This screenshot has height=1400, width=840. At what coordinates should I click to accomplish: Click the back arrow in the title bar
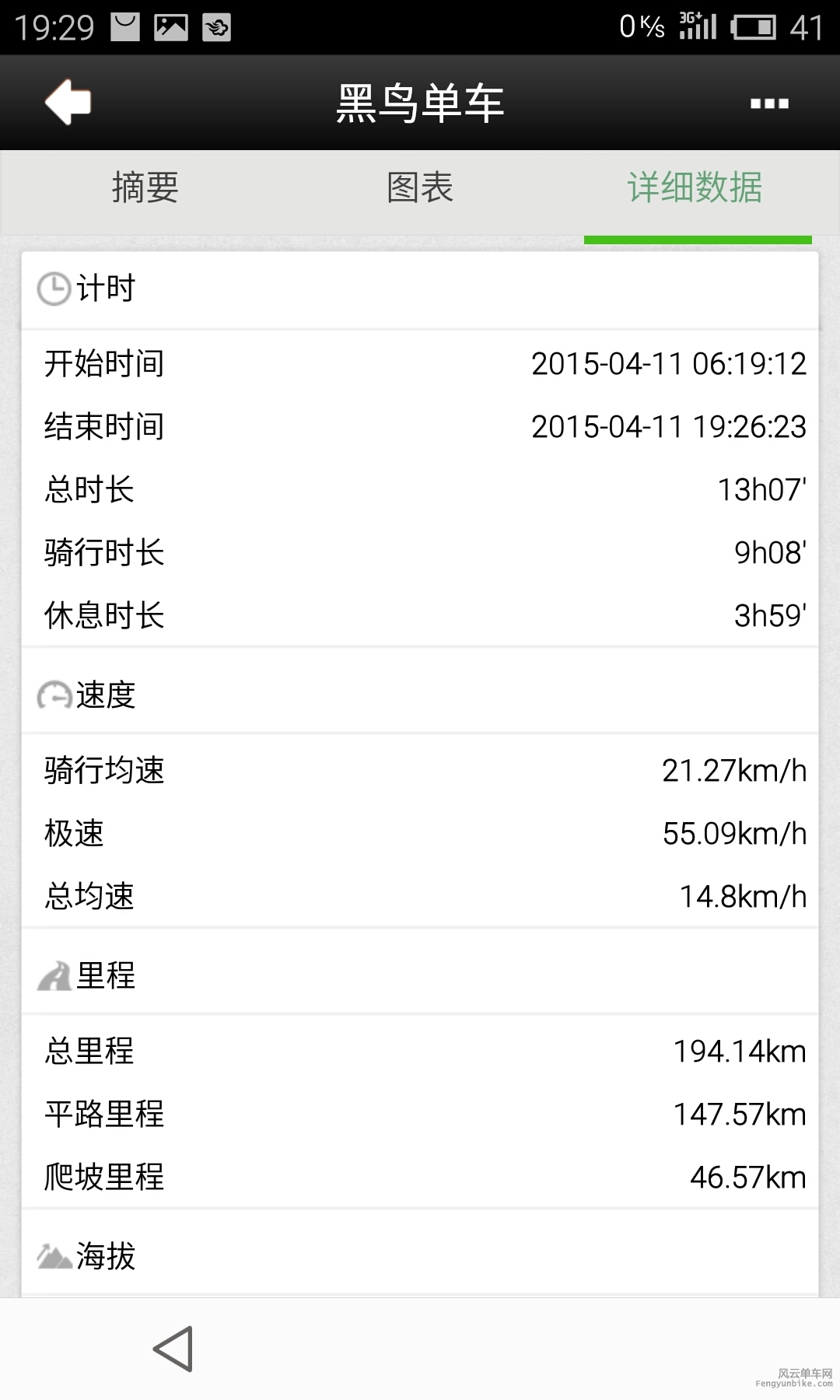68,101
